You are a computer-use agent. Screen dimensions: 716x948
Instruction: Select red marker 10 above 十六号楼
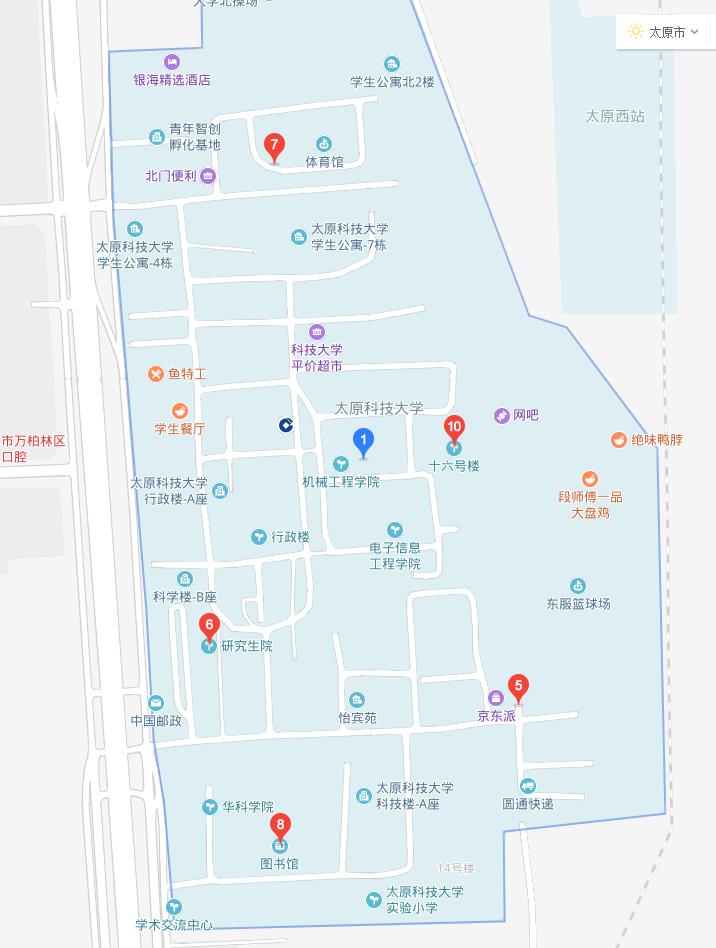click(454, 429)
